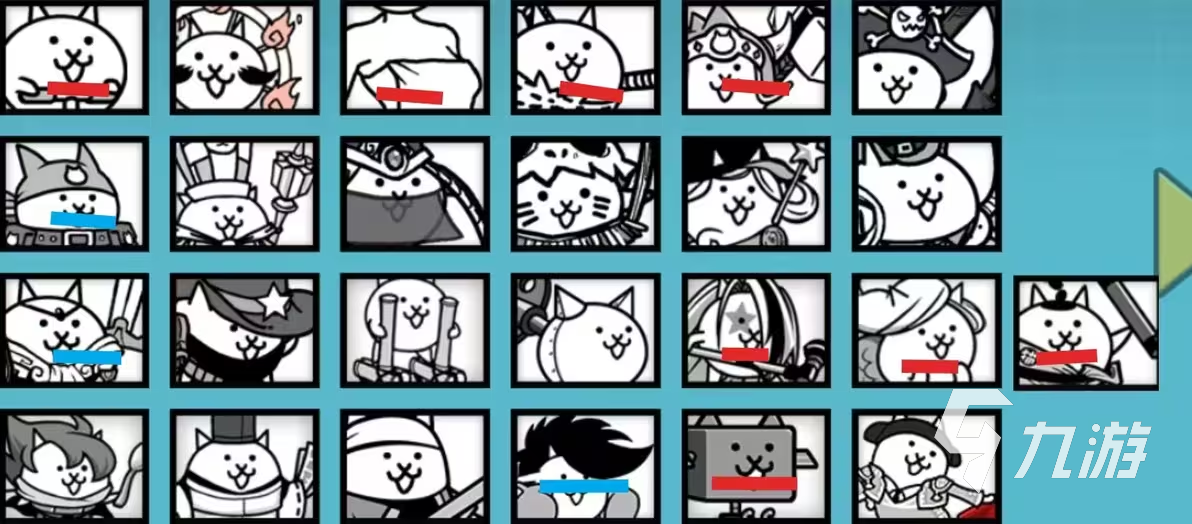
Task: Pick the long-legged cat holding two poles
Action: [x=415, y=330]
